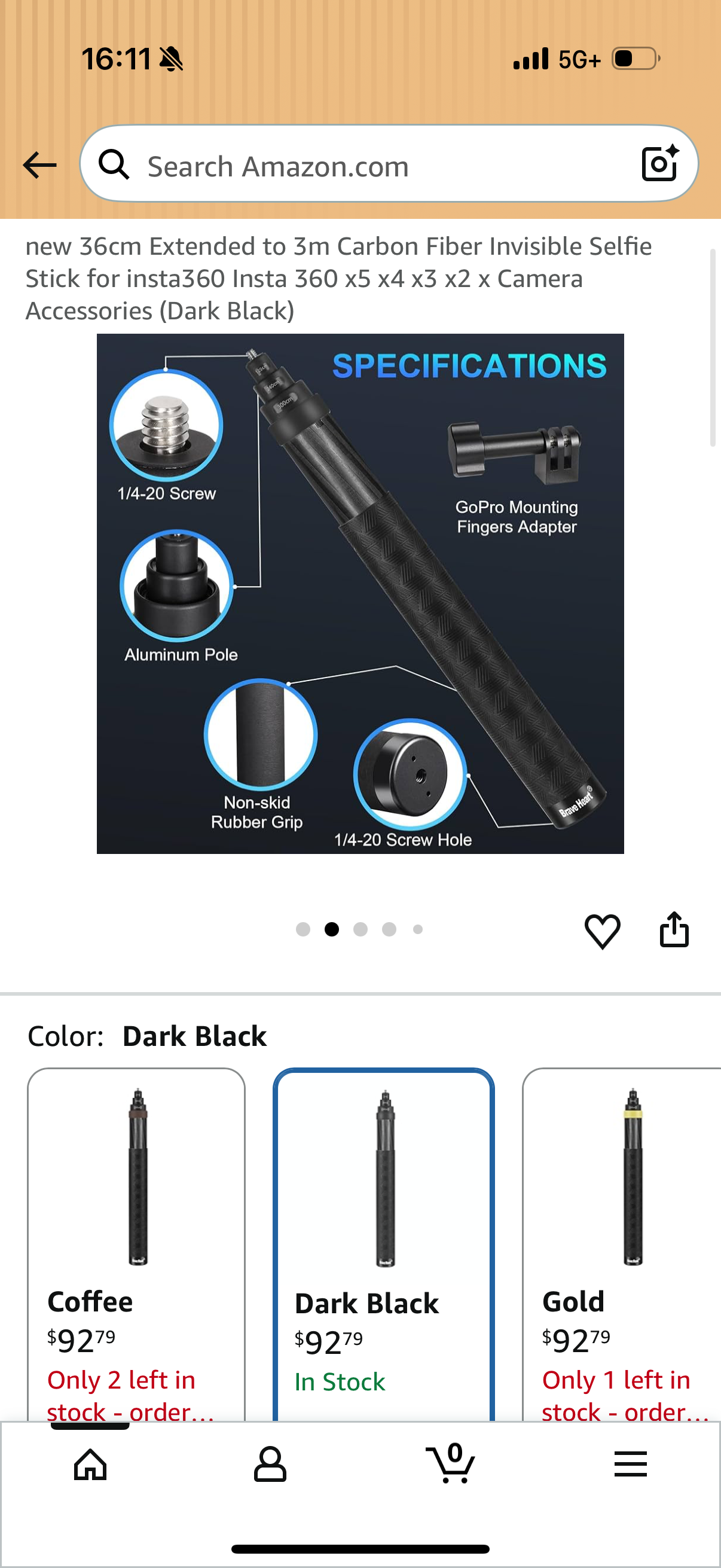Select the Coffee color option
721x1568 pixels.
pos(136,1245)
